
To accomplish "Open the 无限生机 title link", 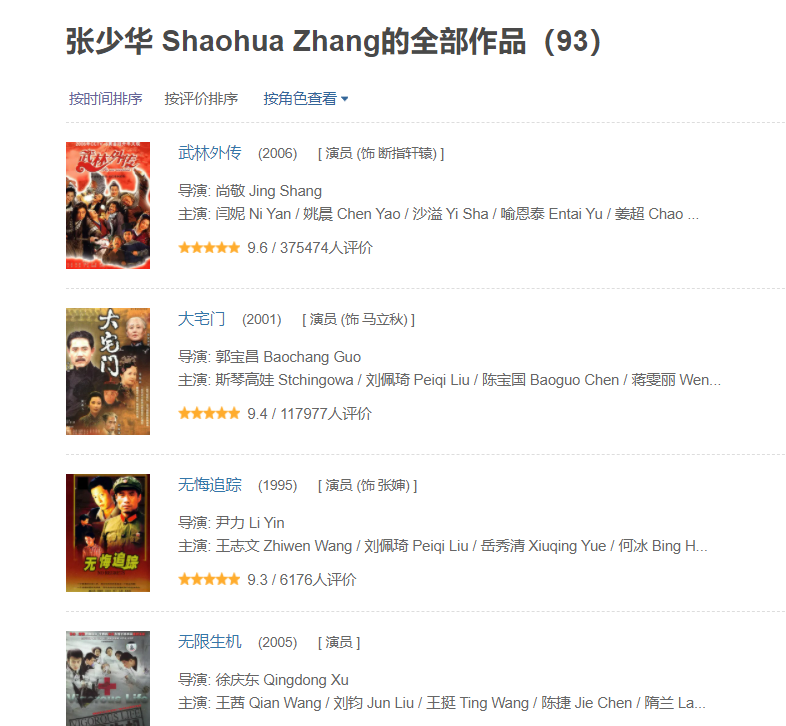I will tap(210, 642).
